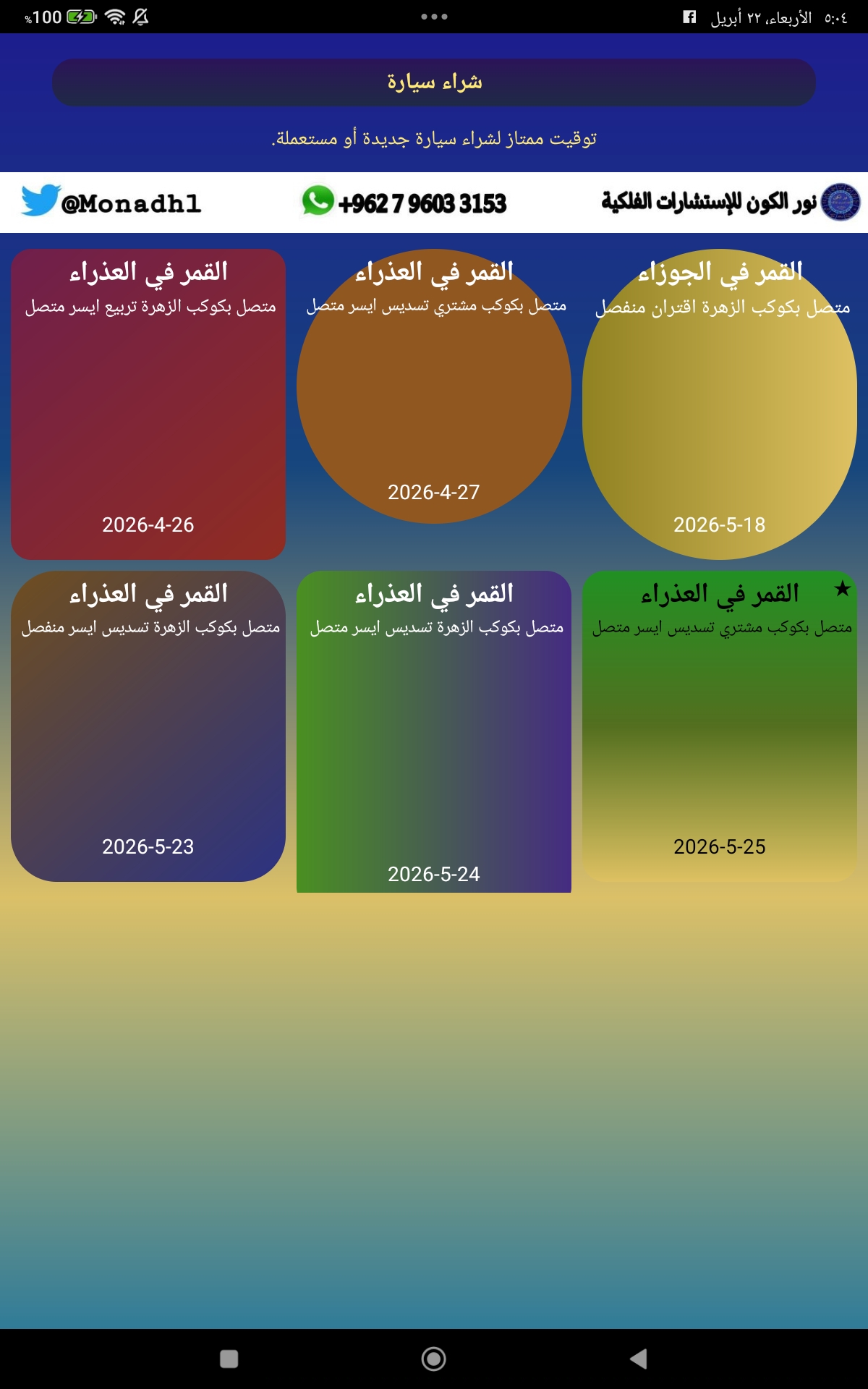The image size is (868, 1389).
Task: Open the 2026-5-18 Moon in Gemini card
Action: point(720,404)
